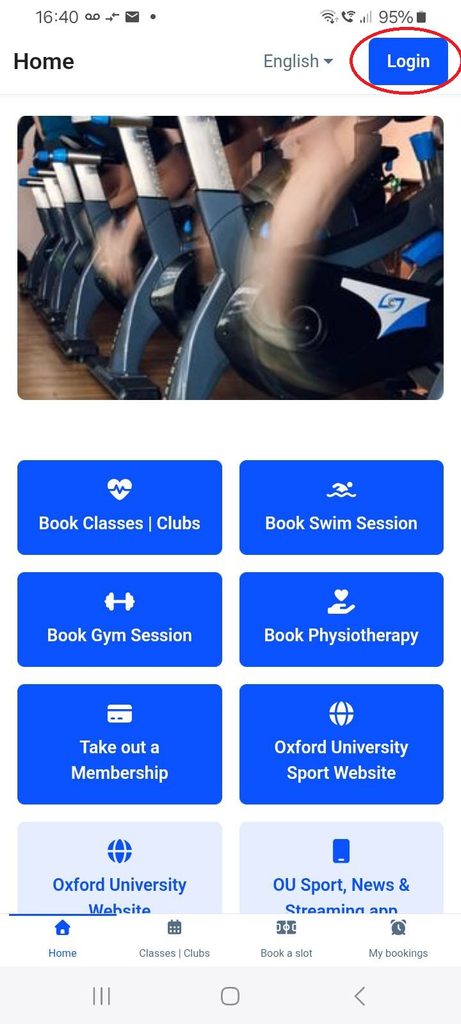This screenshot has width=461, height=1024.
Task: Open the English language dropdown
Action: pyautogui.click(x=298, y=61)
